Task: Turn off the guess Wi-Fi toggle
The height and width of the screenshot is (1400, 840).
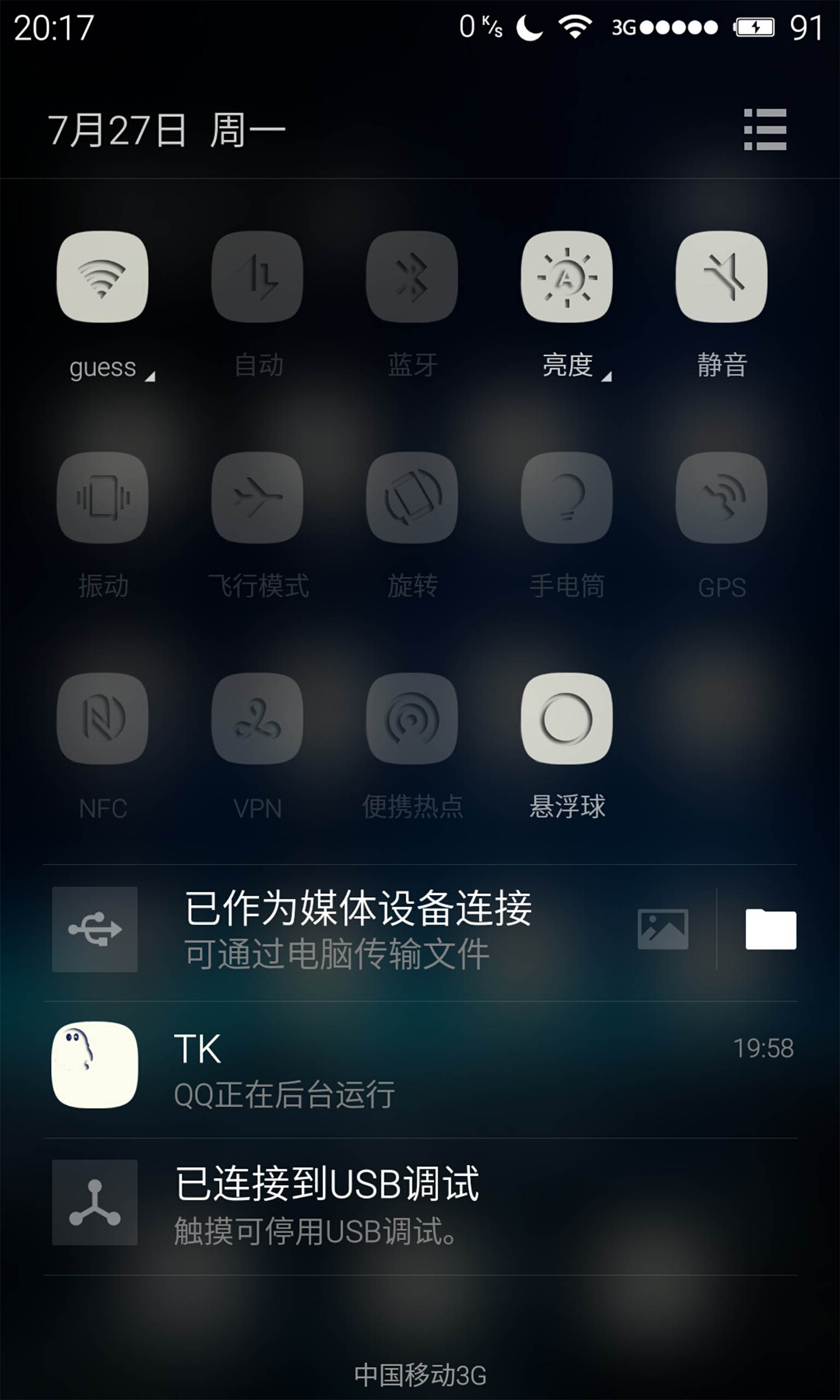Action: pos(102,277)
